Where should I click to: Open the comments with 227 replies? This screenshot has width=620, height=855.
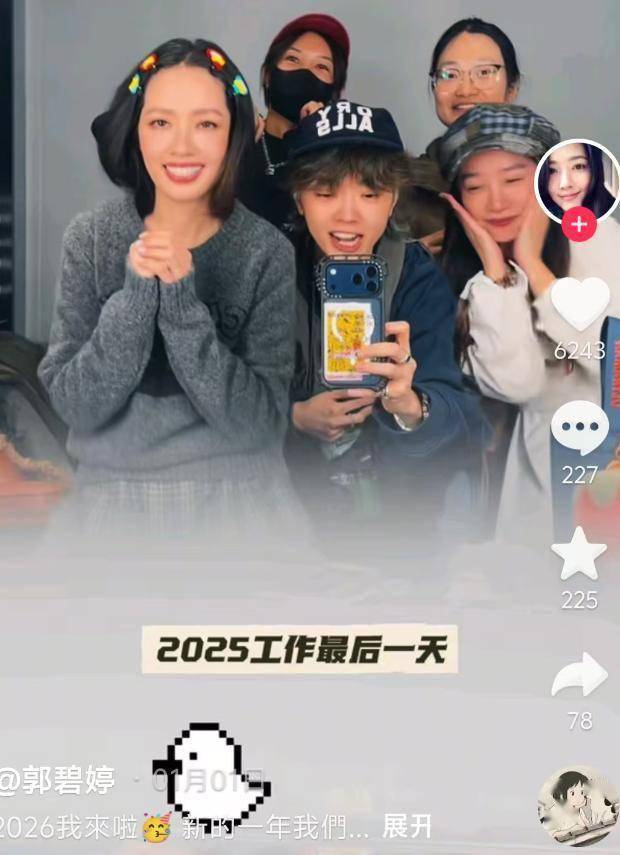point(580,429)
